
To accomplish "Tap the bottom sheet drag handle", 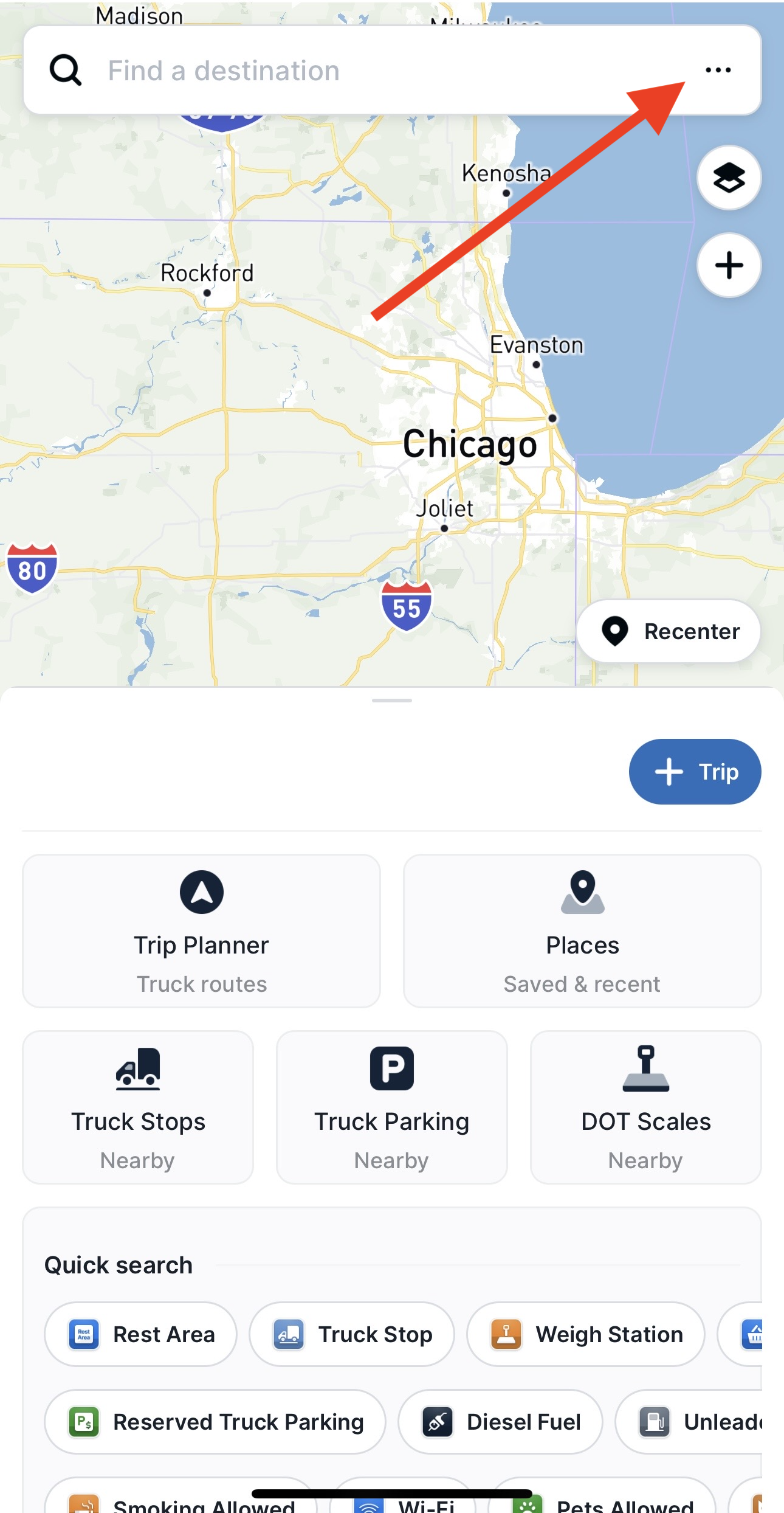I will 392,701.
